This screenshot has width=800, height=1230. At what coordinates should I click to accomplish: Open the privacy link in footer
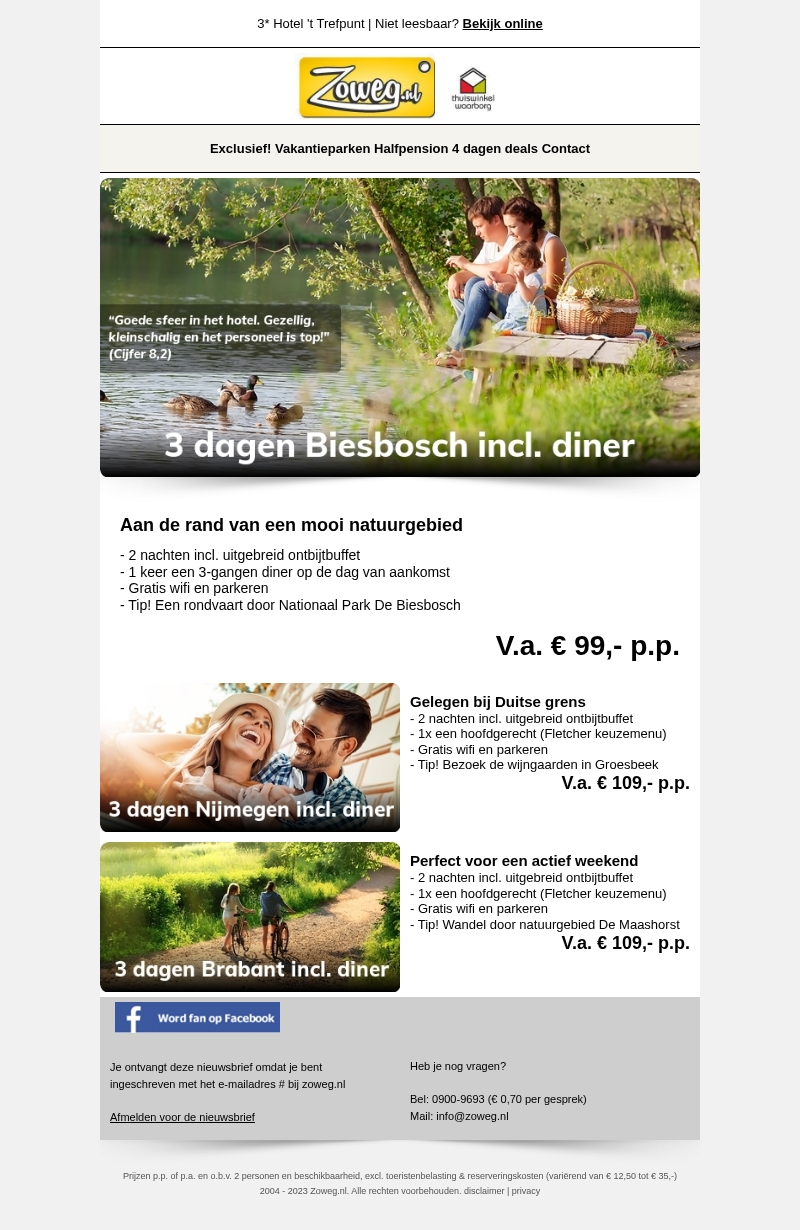(x=526, y=1191)
